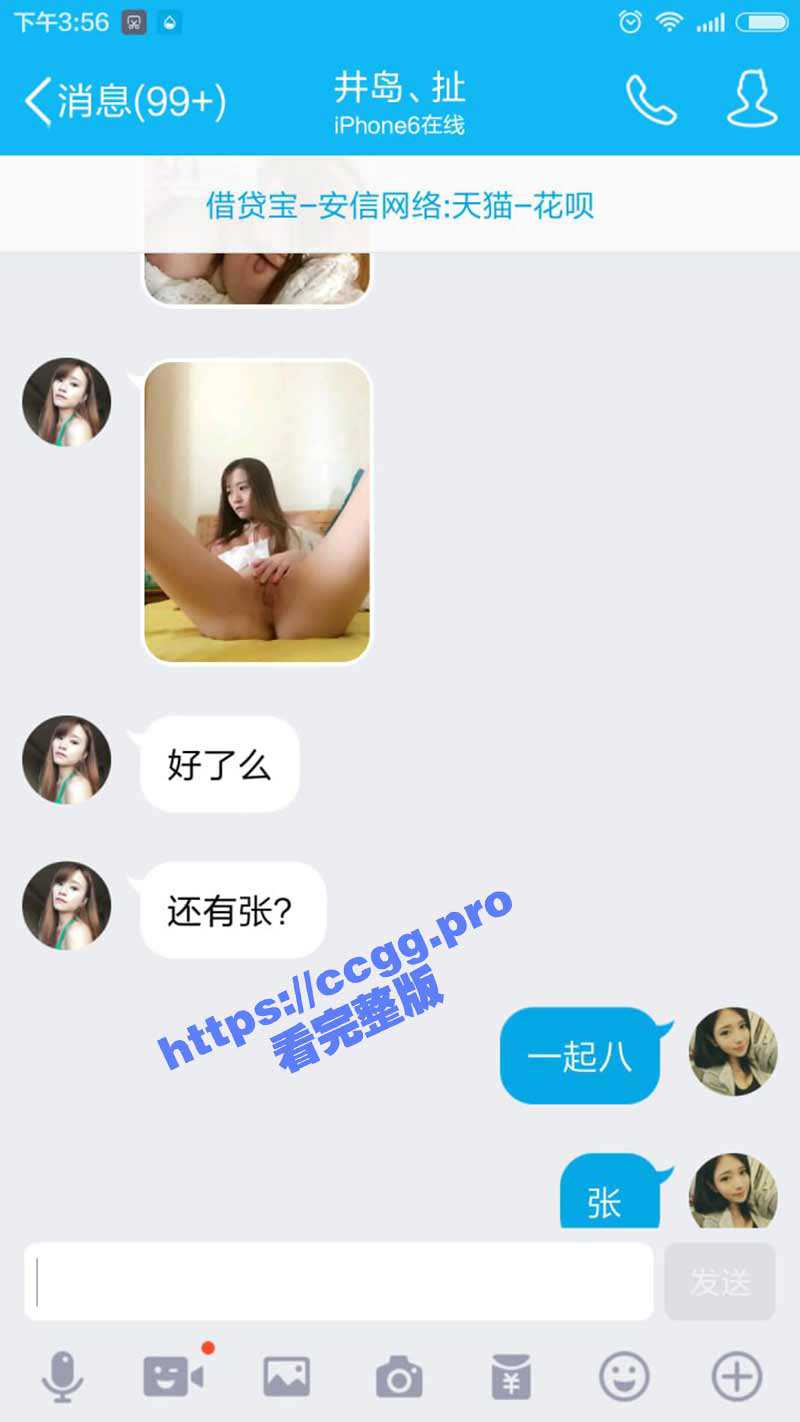This screenshot has width=800, height=1422.
Task: Open your own avatar beside 一起八
Action: 733,1051
